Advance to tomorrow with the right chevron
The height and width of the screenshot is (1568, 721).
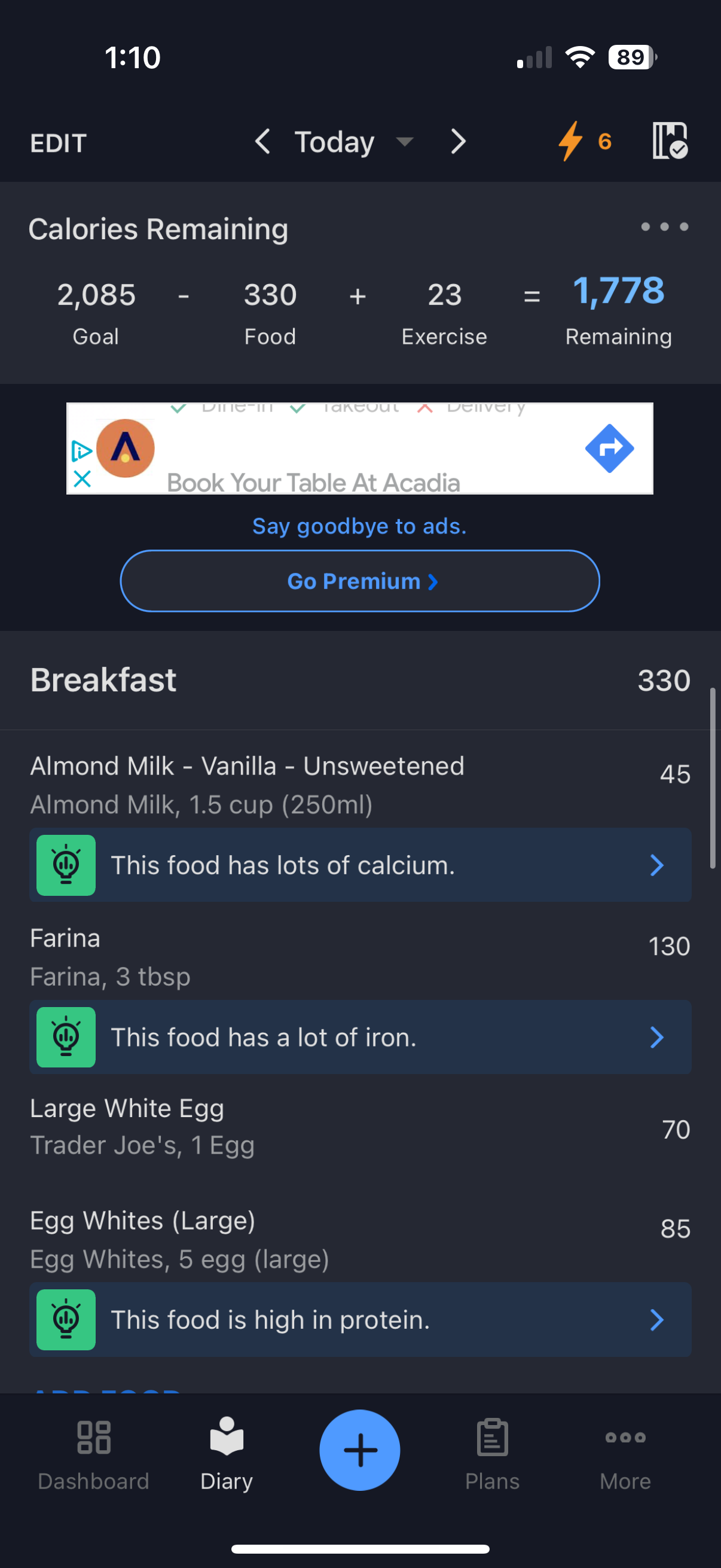(x=457, y=141)
